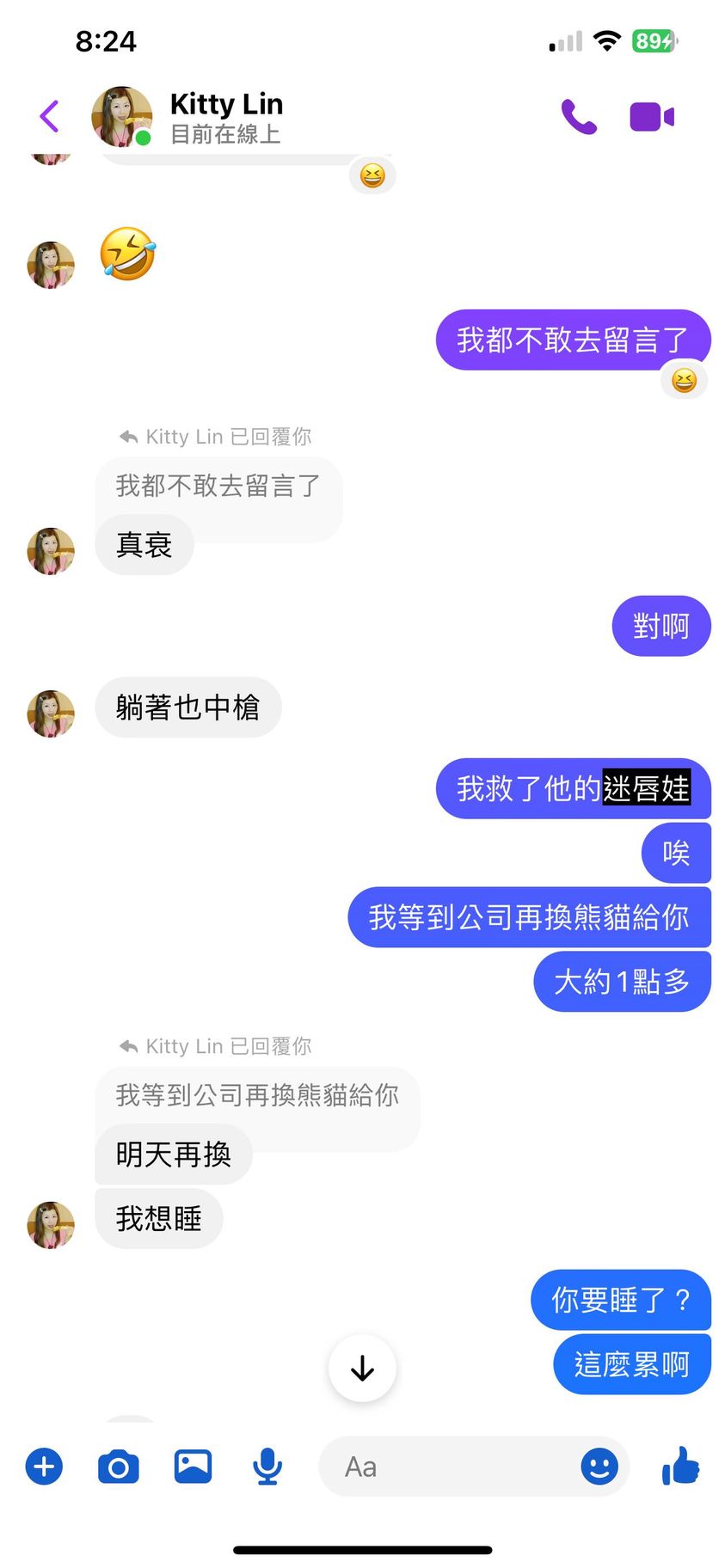Open the photo gallery picker
Viewport: 725px width, 1568px height.
coord(194,1467)
